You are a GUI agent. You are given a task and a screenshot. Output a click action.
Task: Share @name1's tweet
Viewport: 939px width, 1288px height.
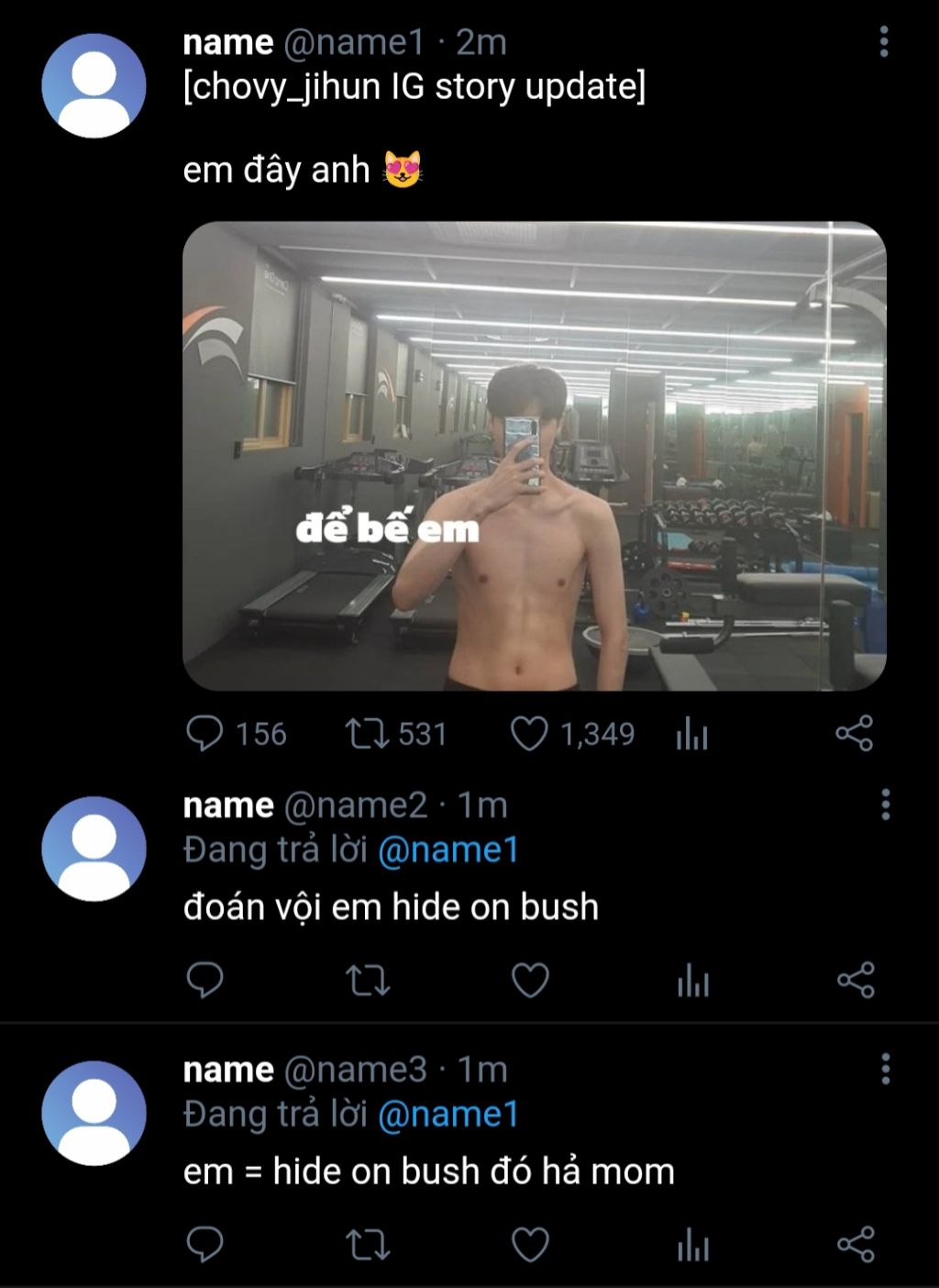tap(855, 733)
